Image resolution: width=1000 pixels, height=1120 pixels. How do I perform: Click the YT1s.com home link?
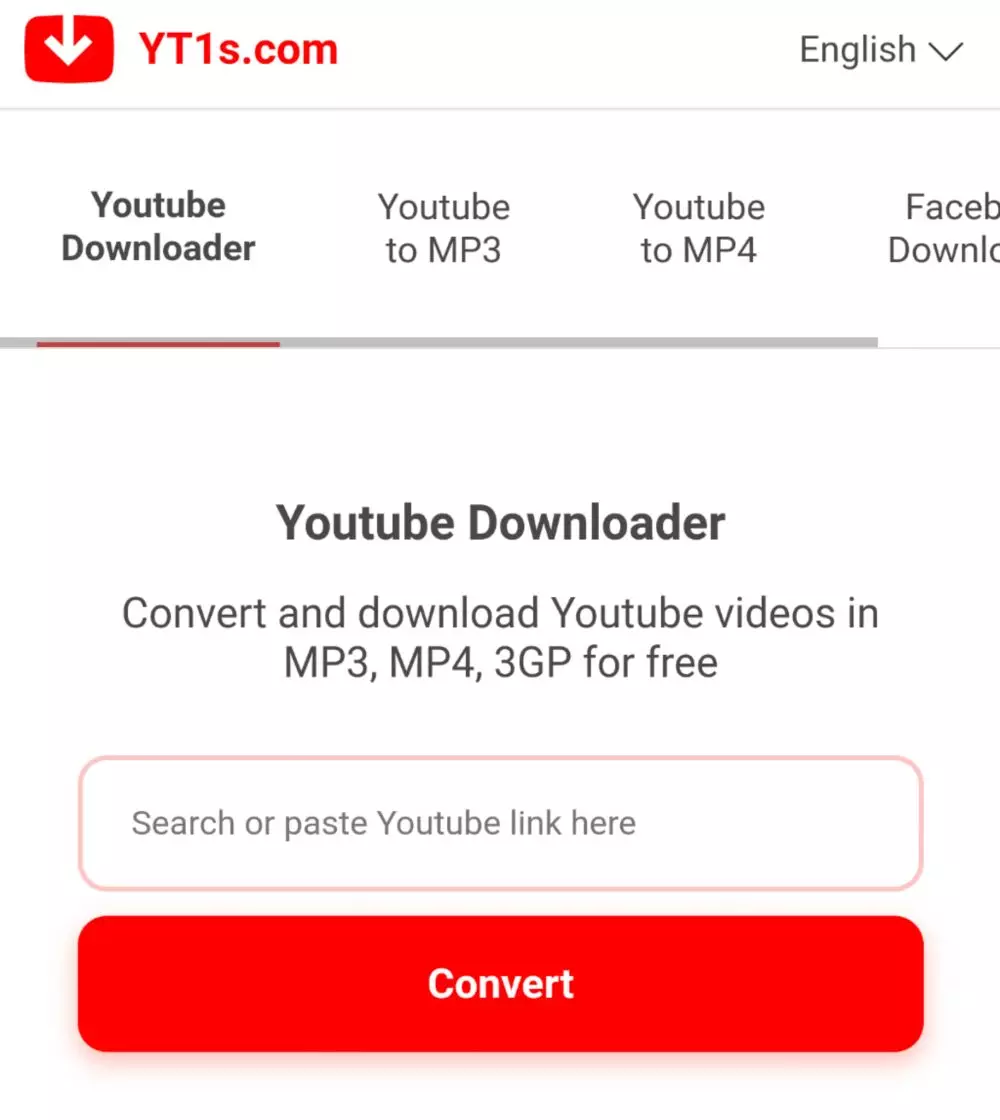(x=237, y=48)
